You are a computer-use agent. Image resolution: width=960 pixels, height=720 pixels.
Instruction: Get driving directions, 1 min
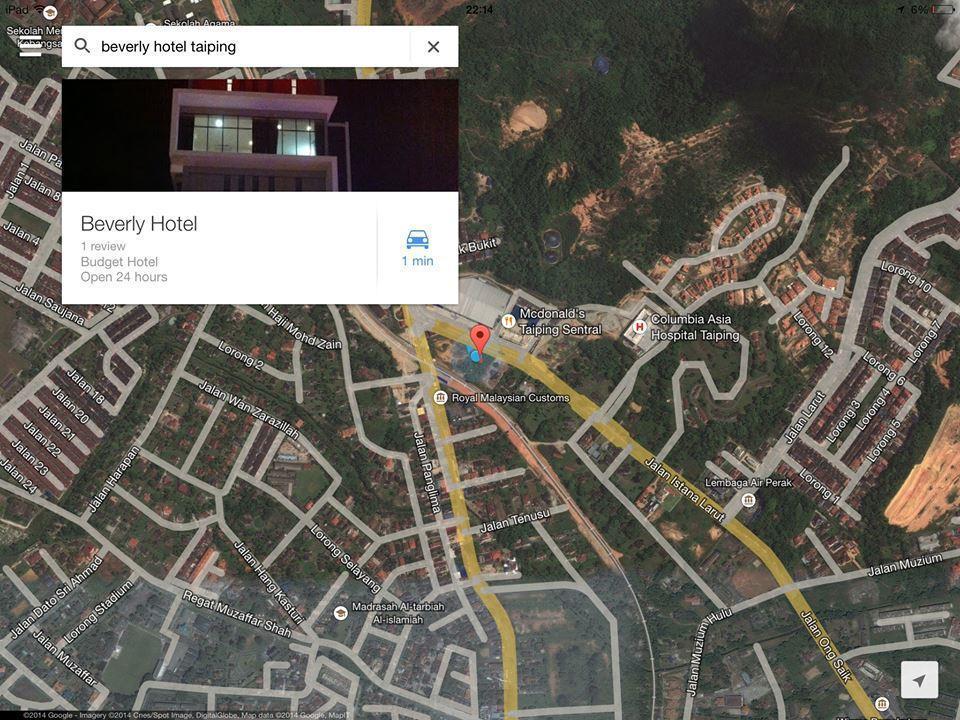click(417, 247)
